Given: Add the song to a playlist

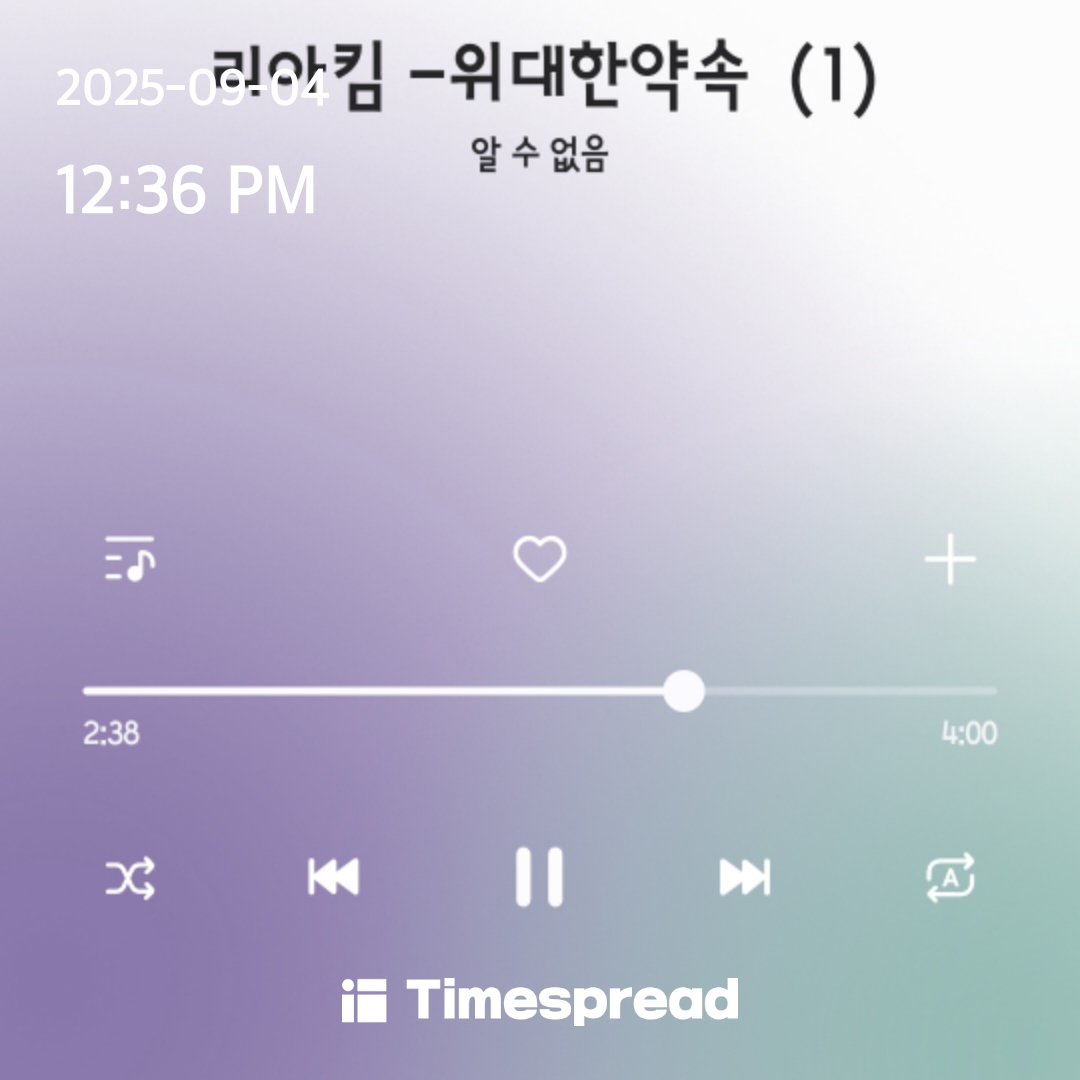Looking at the screenshot, I should pos(949,560).
